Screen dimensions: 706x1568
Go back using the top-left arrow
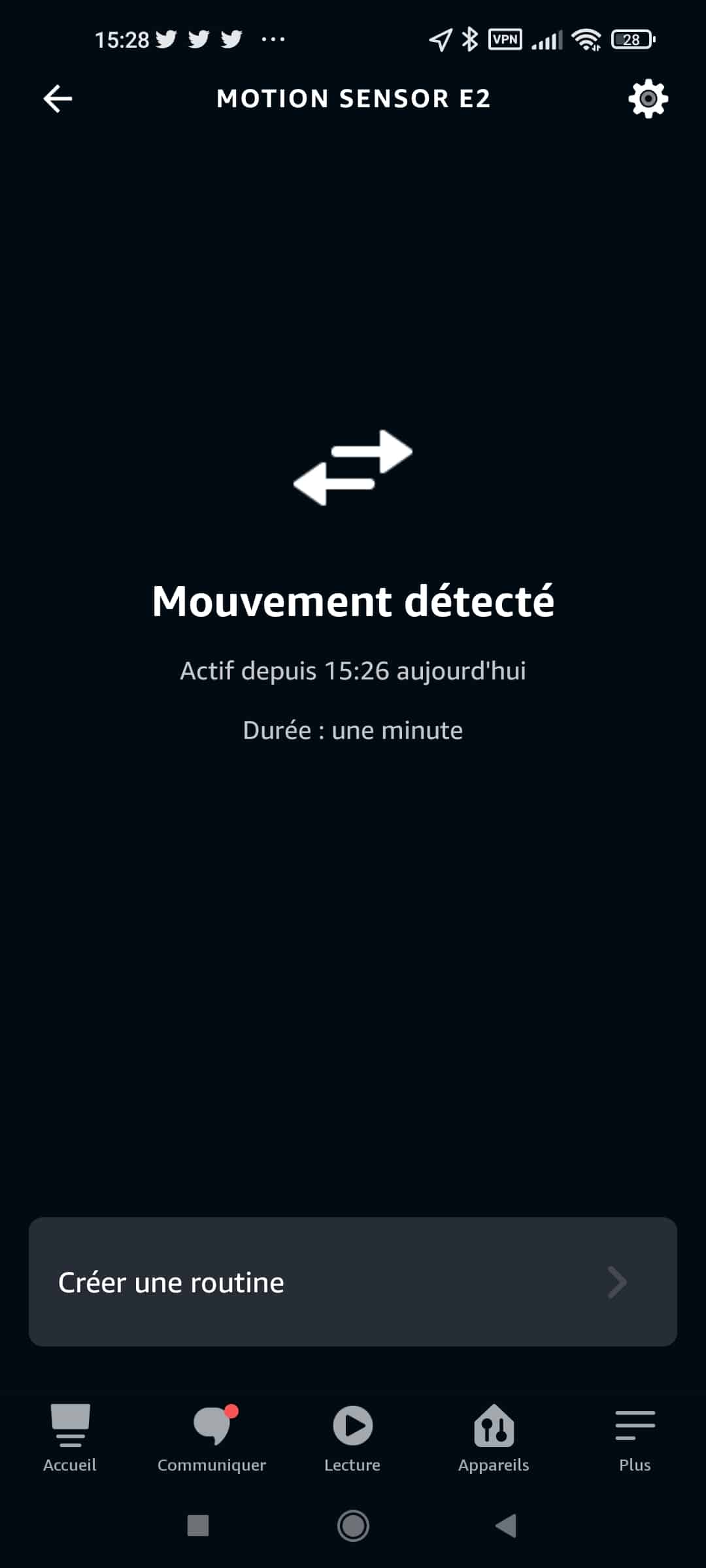coord(58,99)
